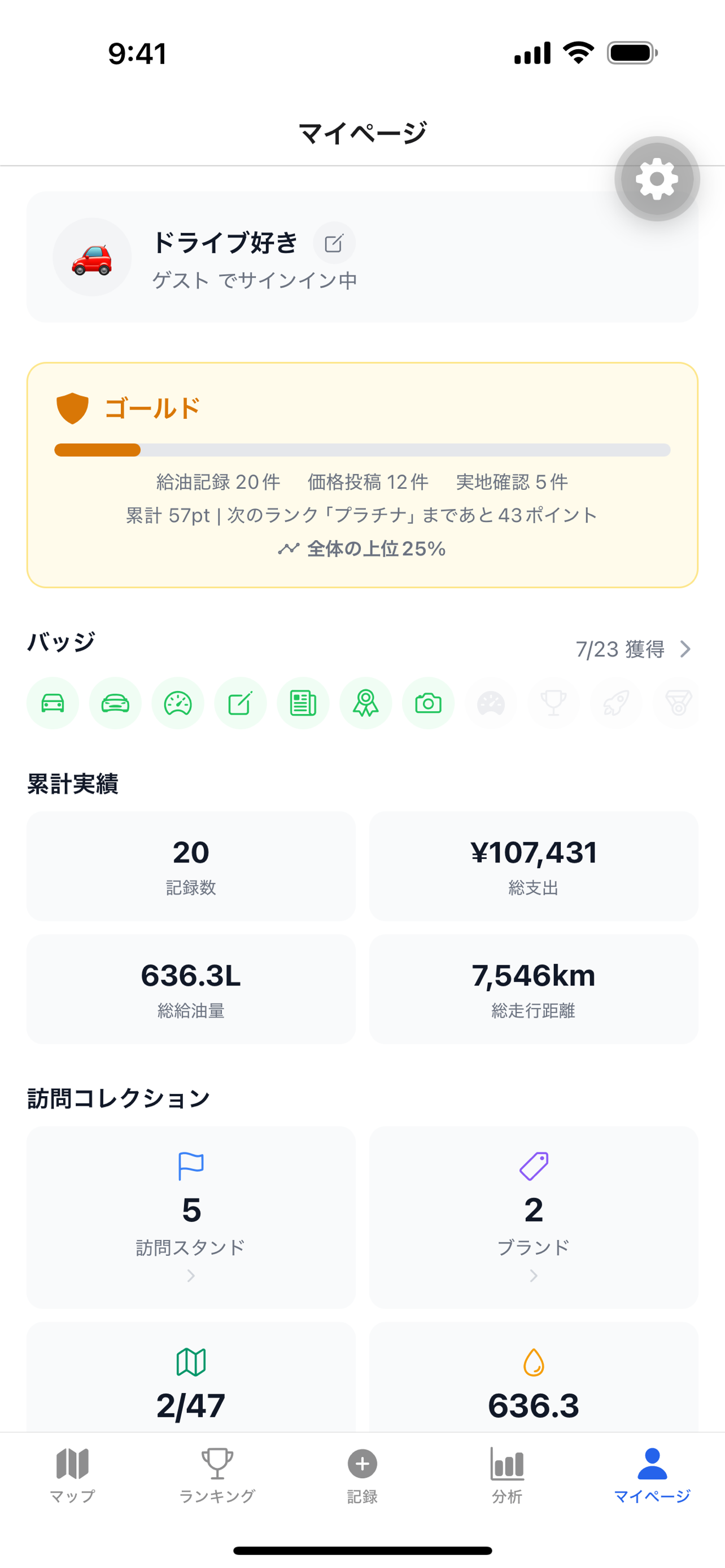Open the award ribbon badge icon
This screenshot has height=1568, width=725.
365,703
